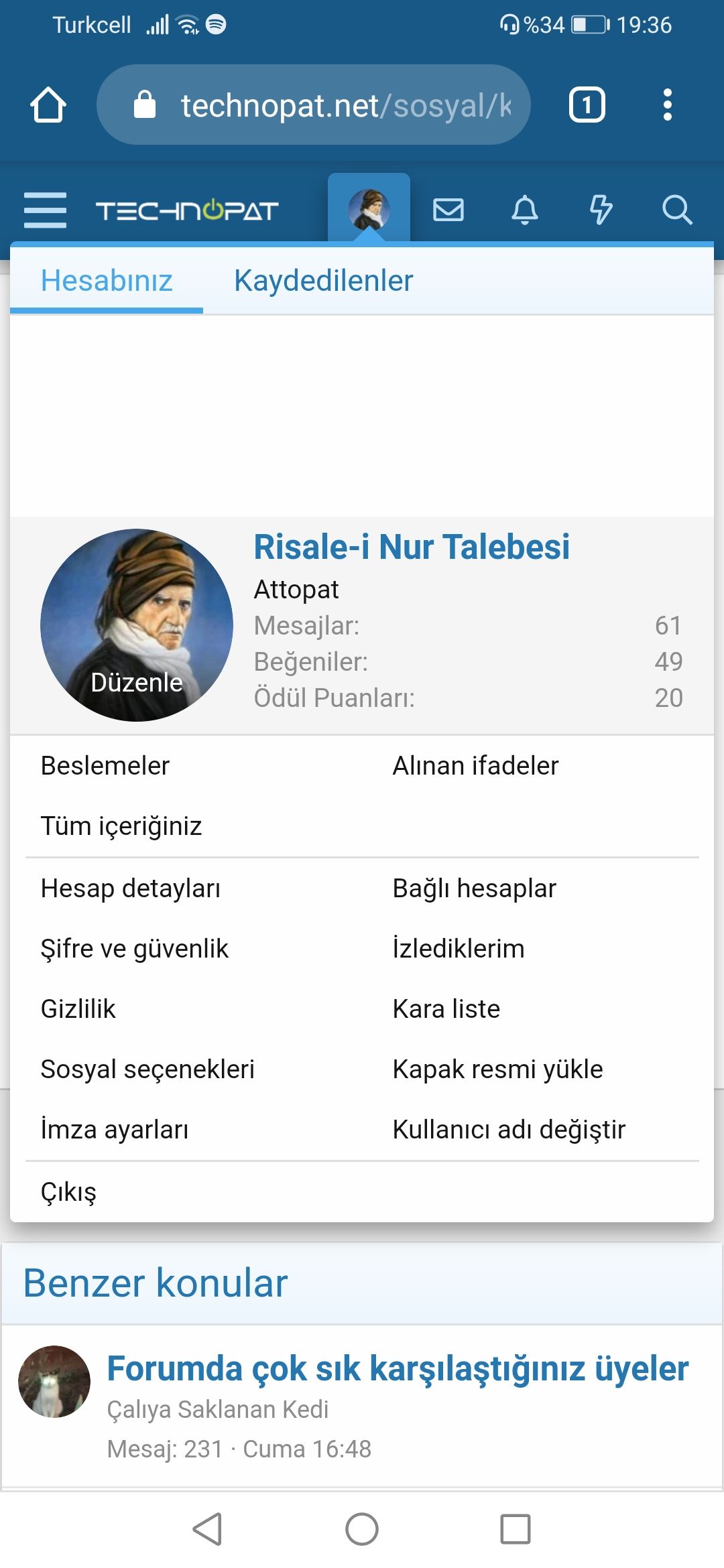The width and height of the screenshot is (724, 1568).
Task: Tap Düzenle on the profile avatar
Action: click(137, 682)
